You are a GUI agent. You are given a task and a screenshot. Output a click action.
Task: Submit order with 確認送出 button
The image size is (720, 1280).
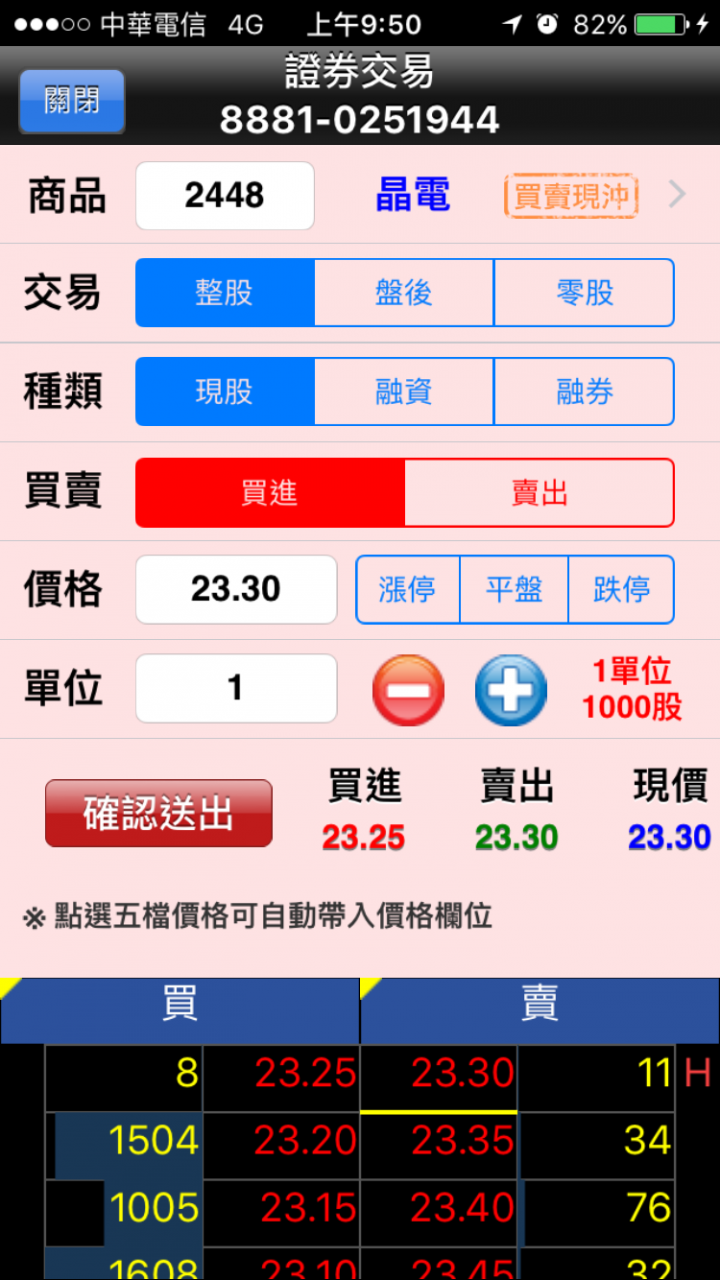(x=159, y=814)
